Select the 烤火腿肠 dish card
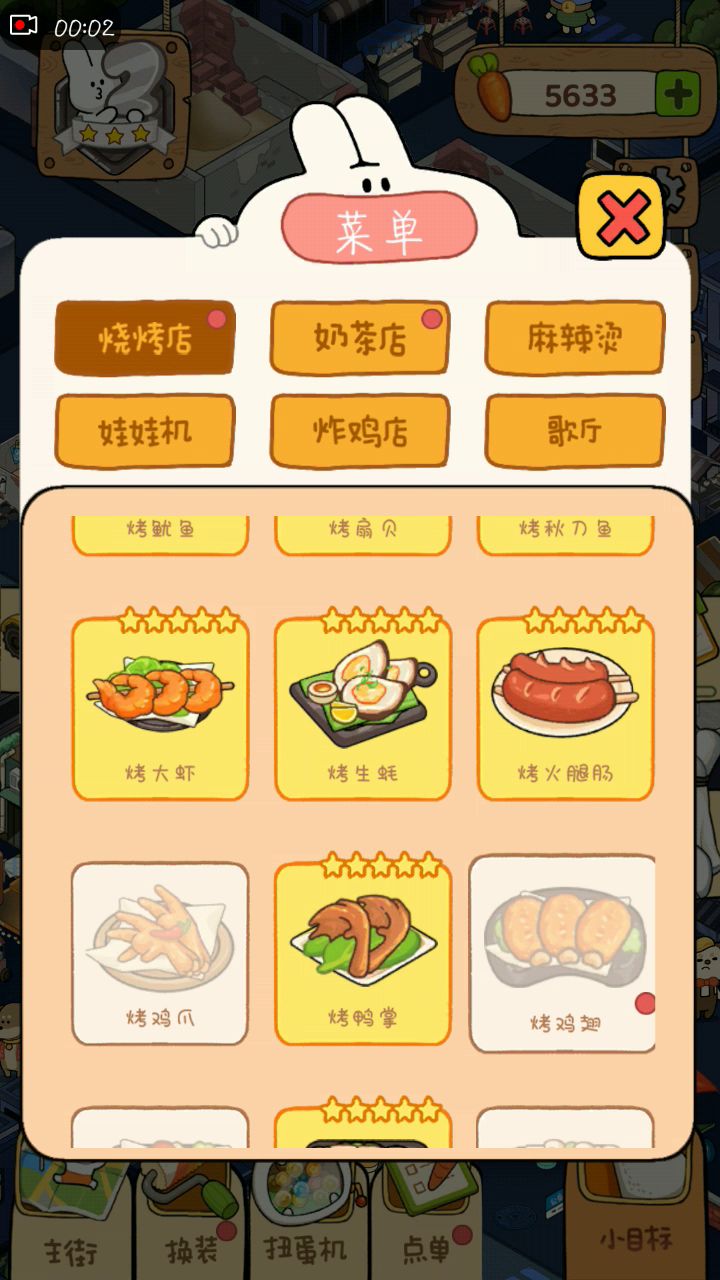Viewport: 720px width, 1280px height. 566,708
